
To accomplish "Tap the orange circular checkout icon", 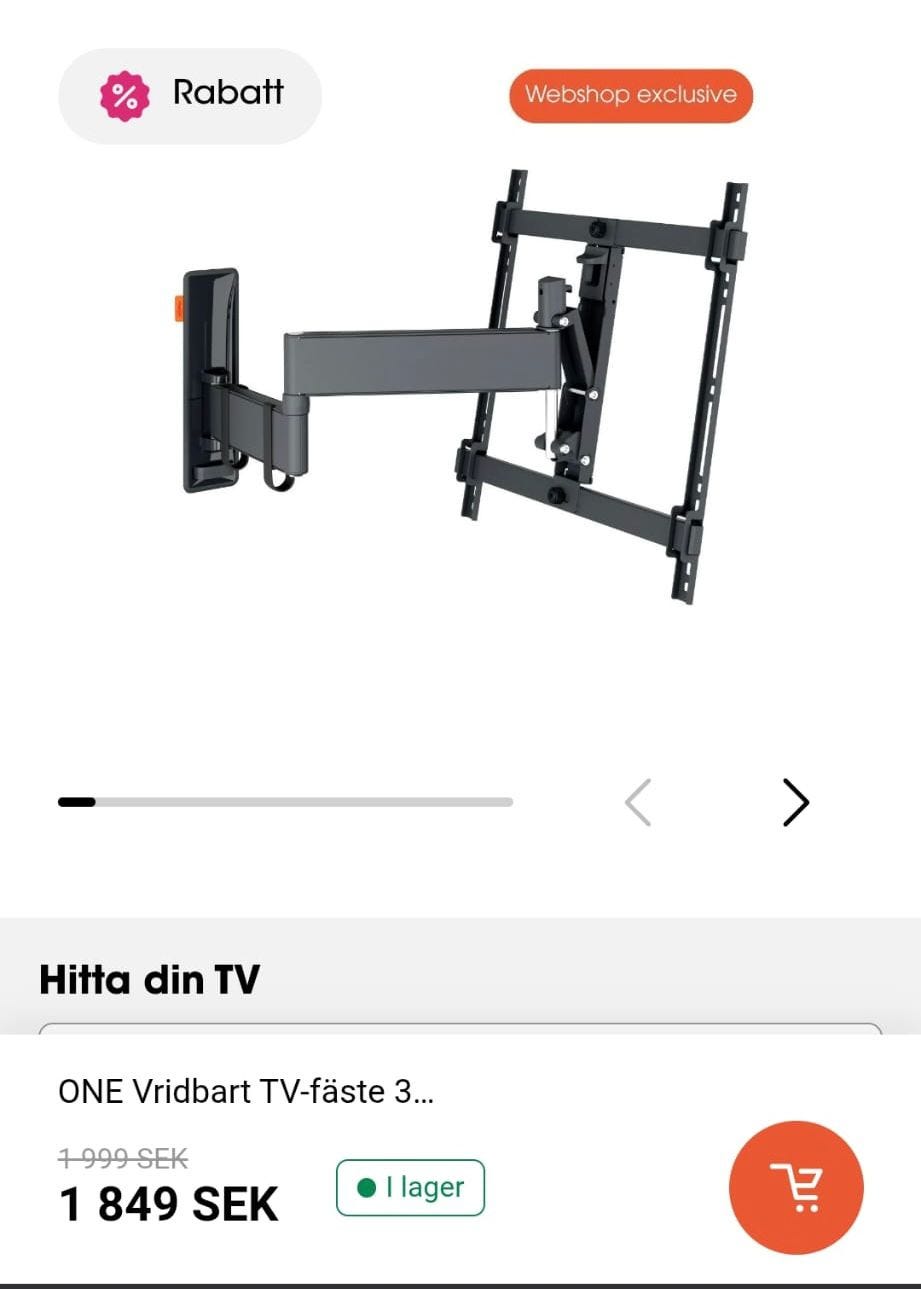I will 796,1187.
